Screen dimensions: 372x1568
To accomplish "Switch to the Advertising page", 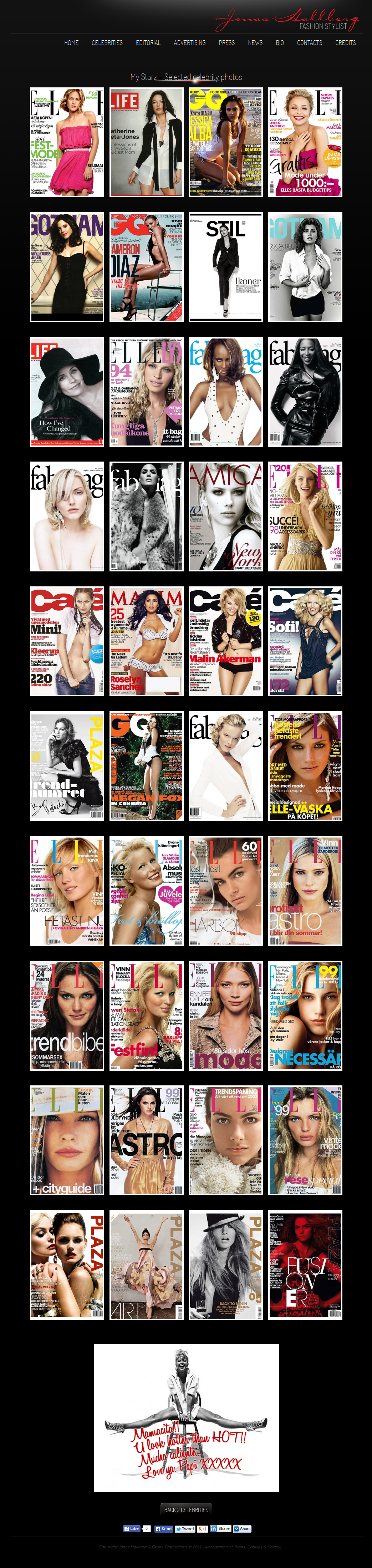I will tap(189, 42).
